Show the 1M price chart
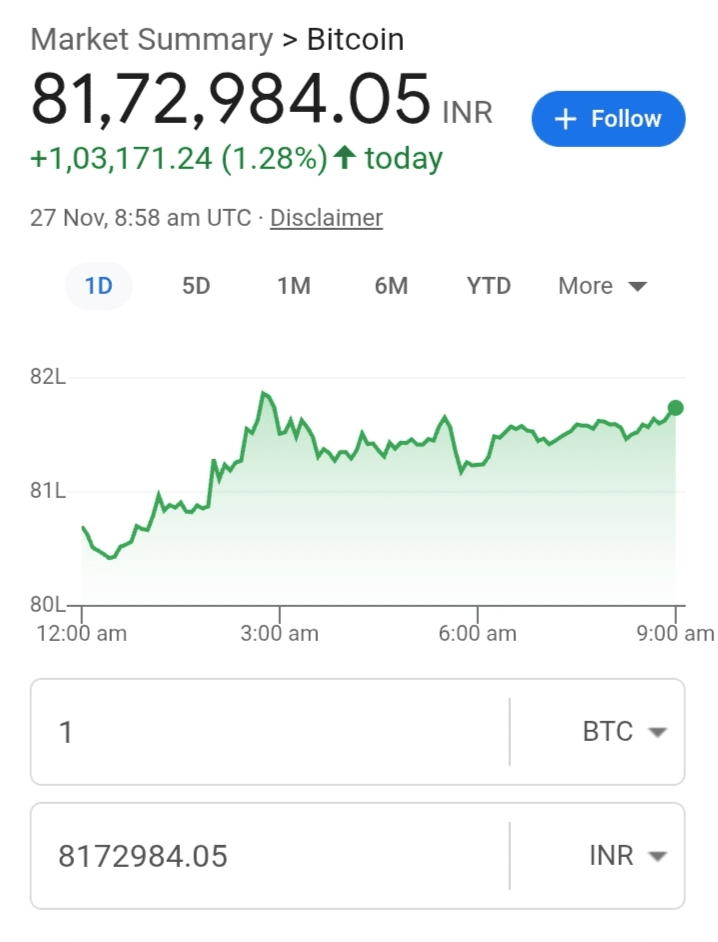 click(294, 286)
